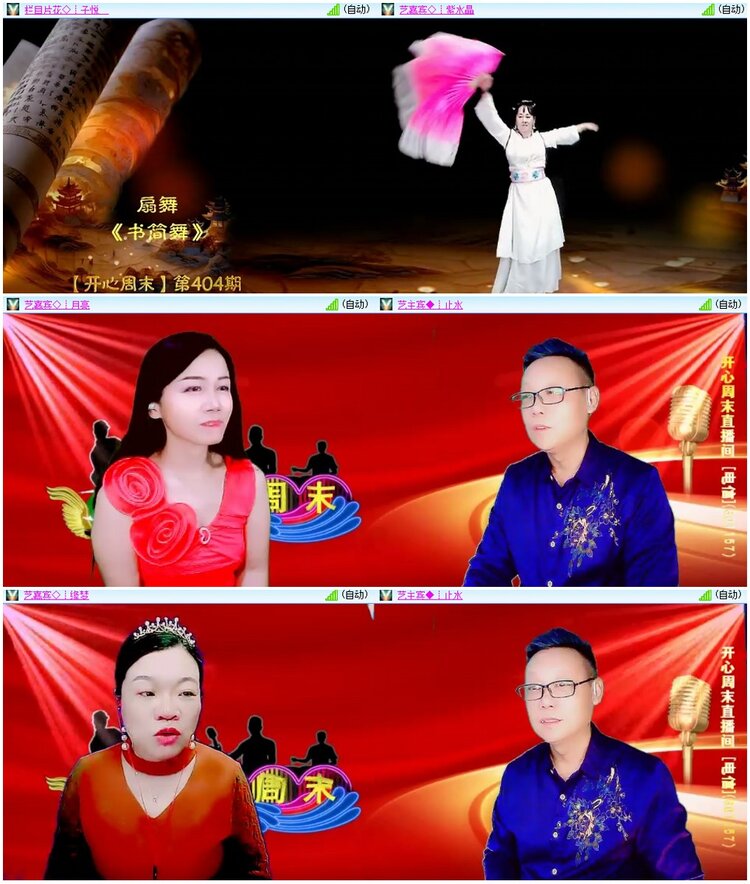Click the signal strength bars for 止水
Screen dimensions: 750x884
(x=704, y=305)
